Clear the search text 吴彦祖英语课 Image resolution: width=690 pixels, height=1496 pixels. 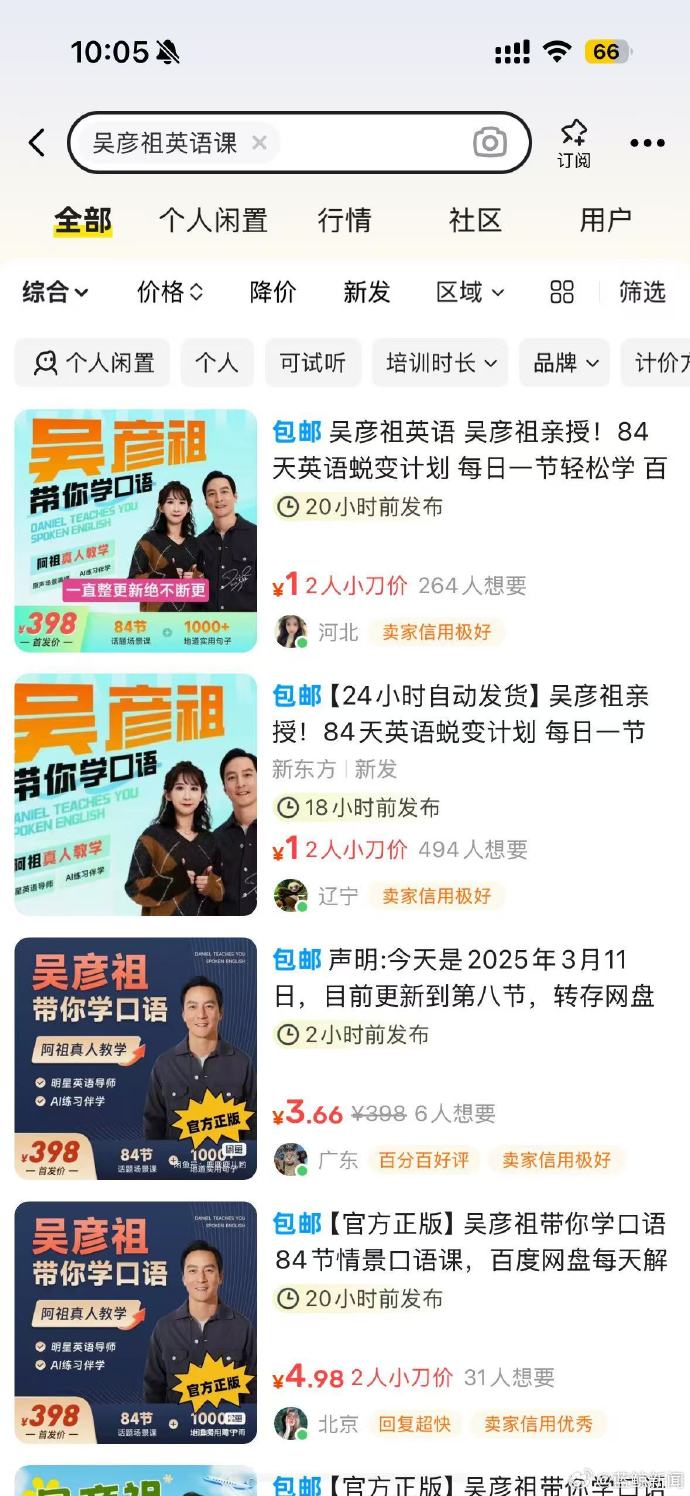click(259, 143)
